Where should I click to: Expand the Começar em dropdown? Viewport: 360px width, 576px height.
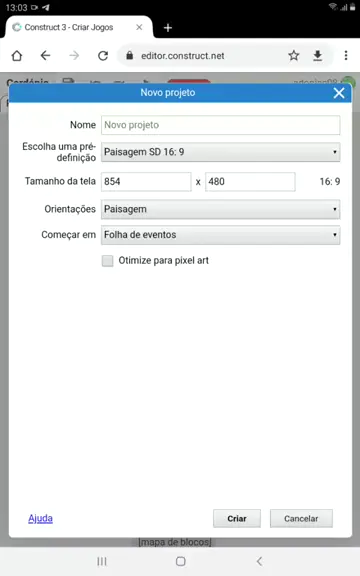click(x=220, y=235)
